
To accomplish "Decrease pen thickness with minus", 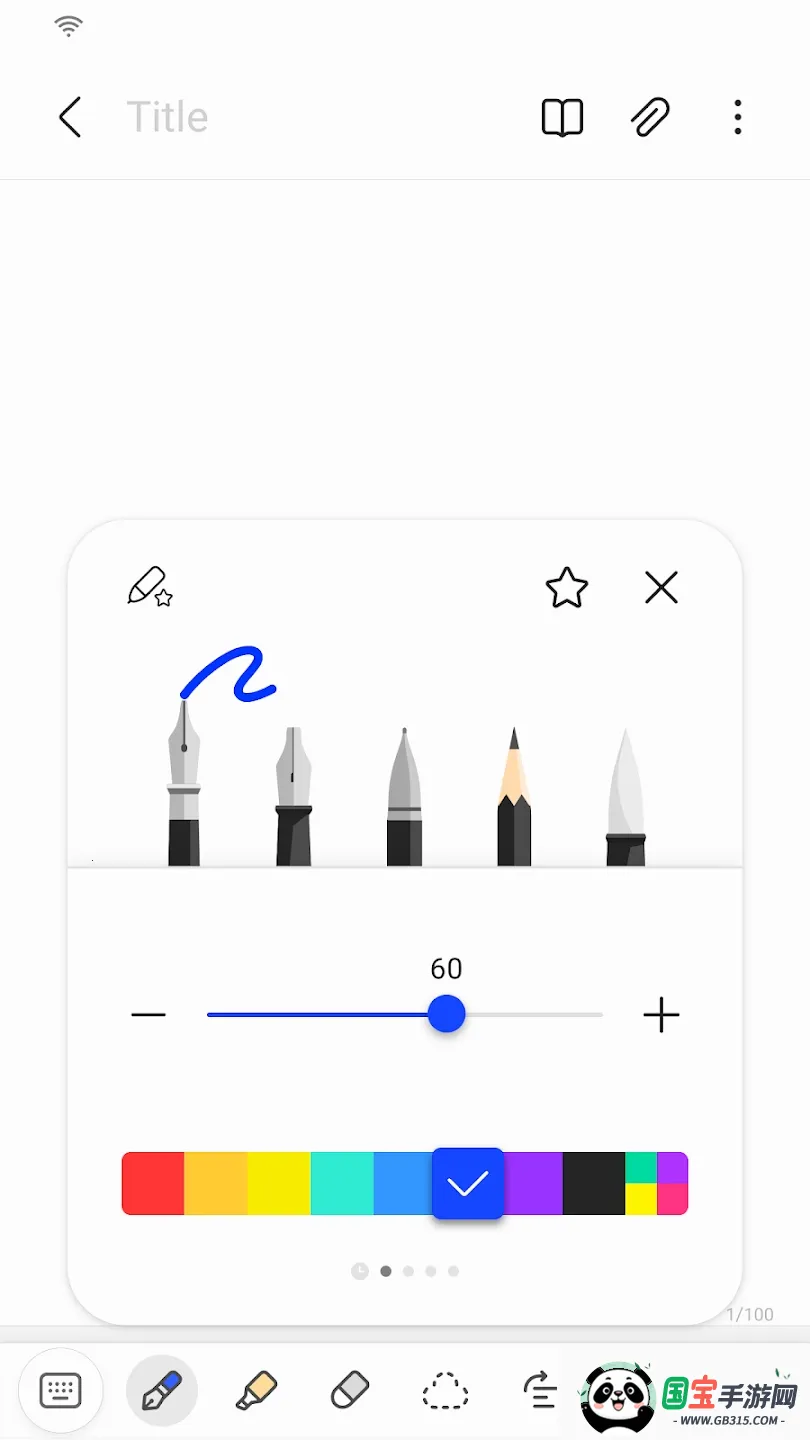I will coord(148,1015).
